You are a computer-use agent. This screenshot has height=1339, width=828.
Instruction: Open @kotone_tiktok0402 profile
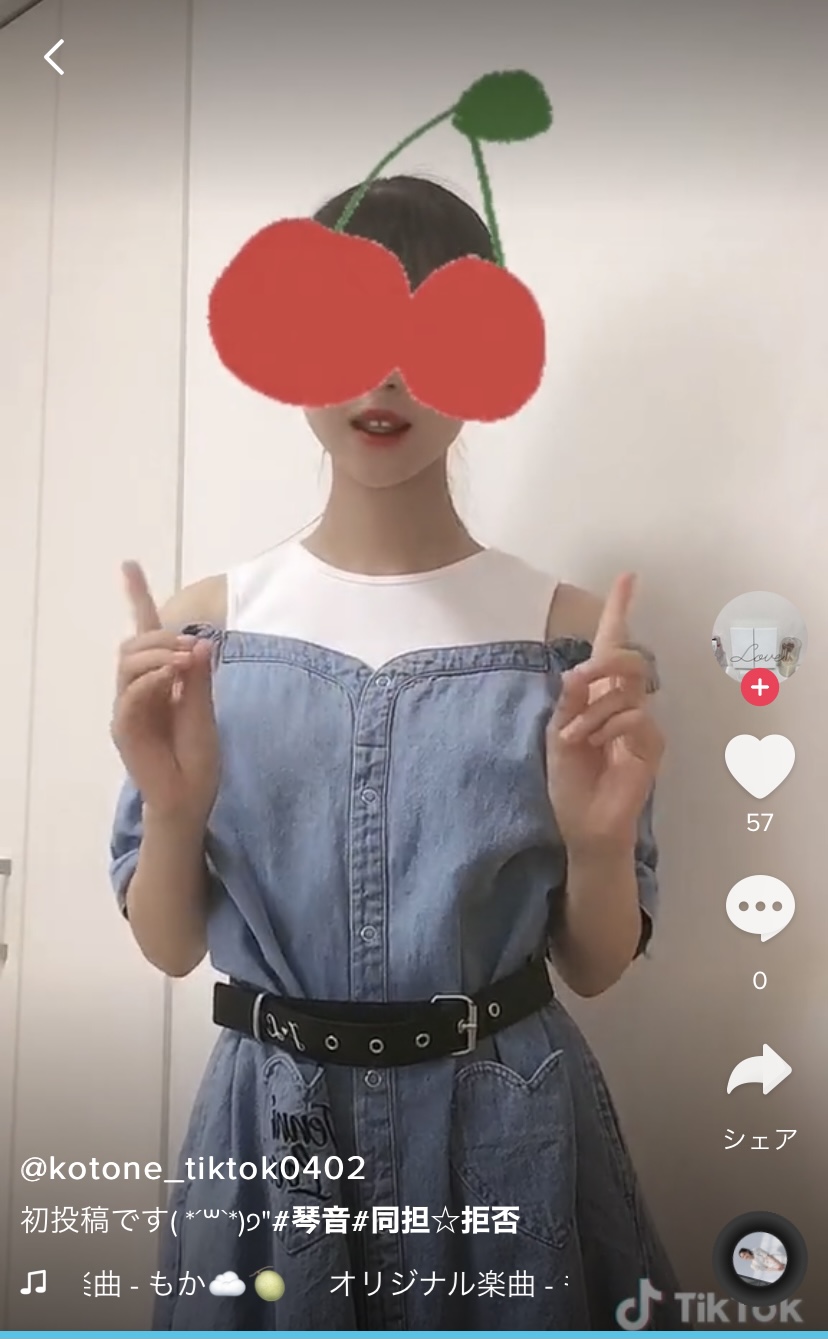point(193,1168)
